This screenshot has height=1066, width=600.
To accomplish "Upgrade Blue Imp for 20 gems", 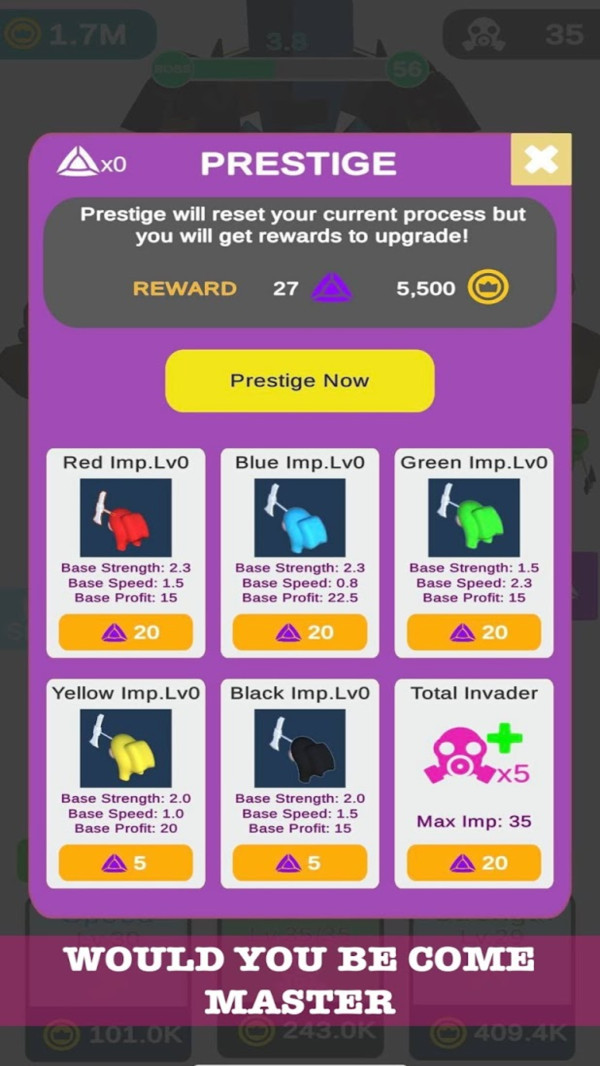I will (x=300, y=632).
